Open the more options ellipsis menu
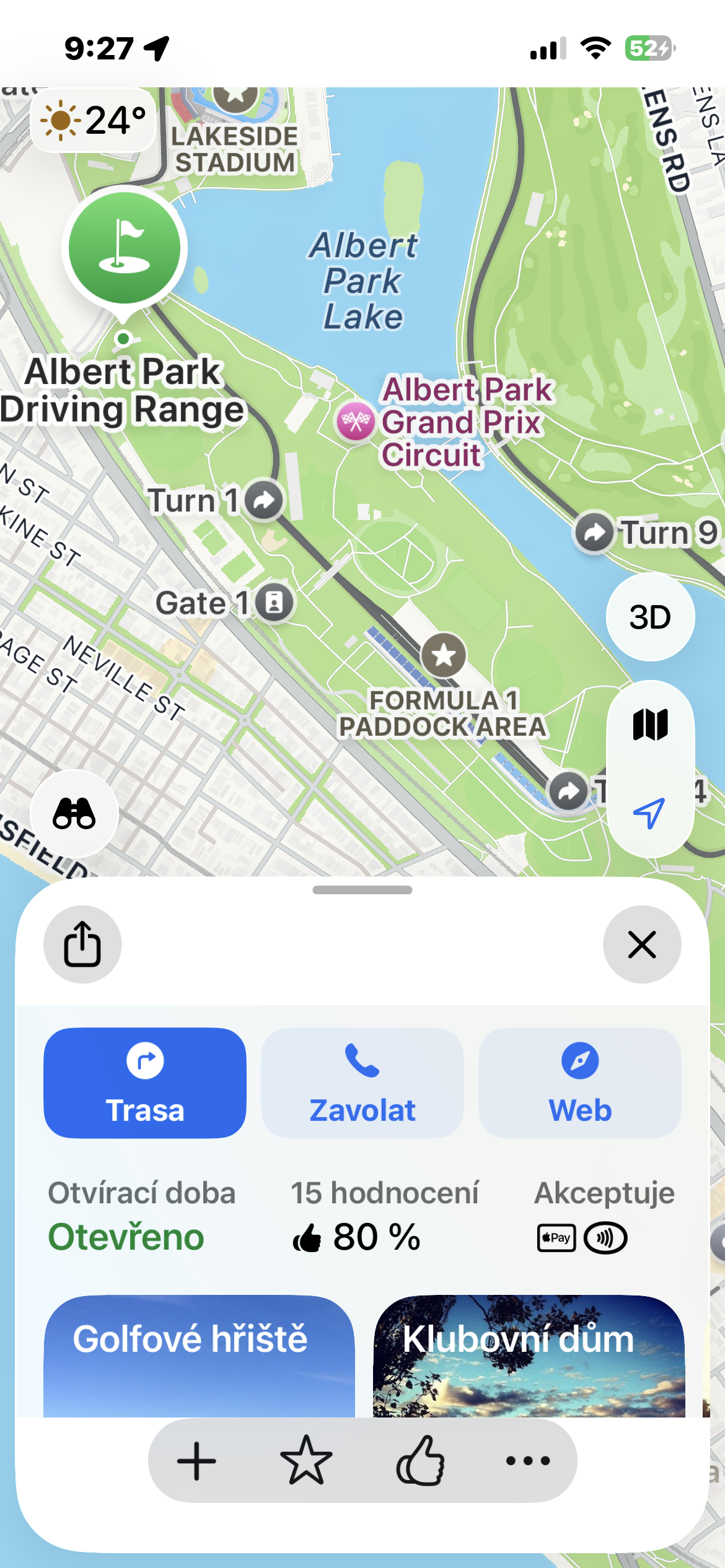Screen dimensions: 725x1568 [x=527, y=1461]
